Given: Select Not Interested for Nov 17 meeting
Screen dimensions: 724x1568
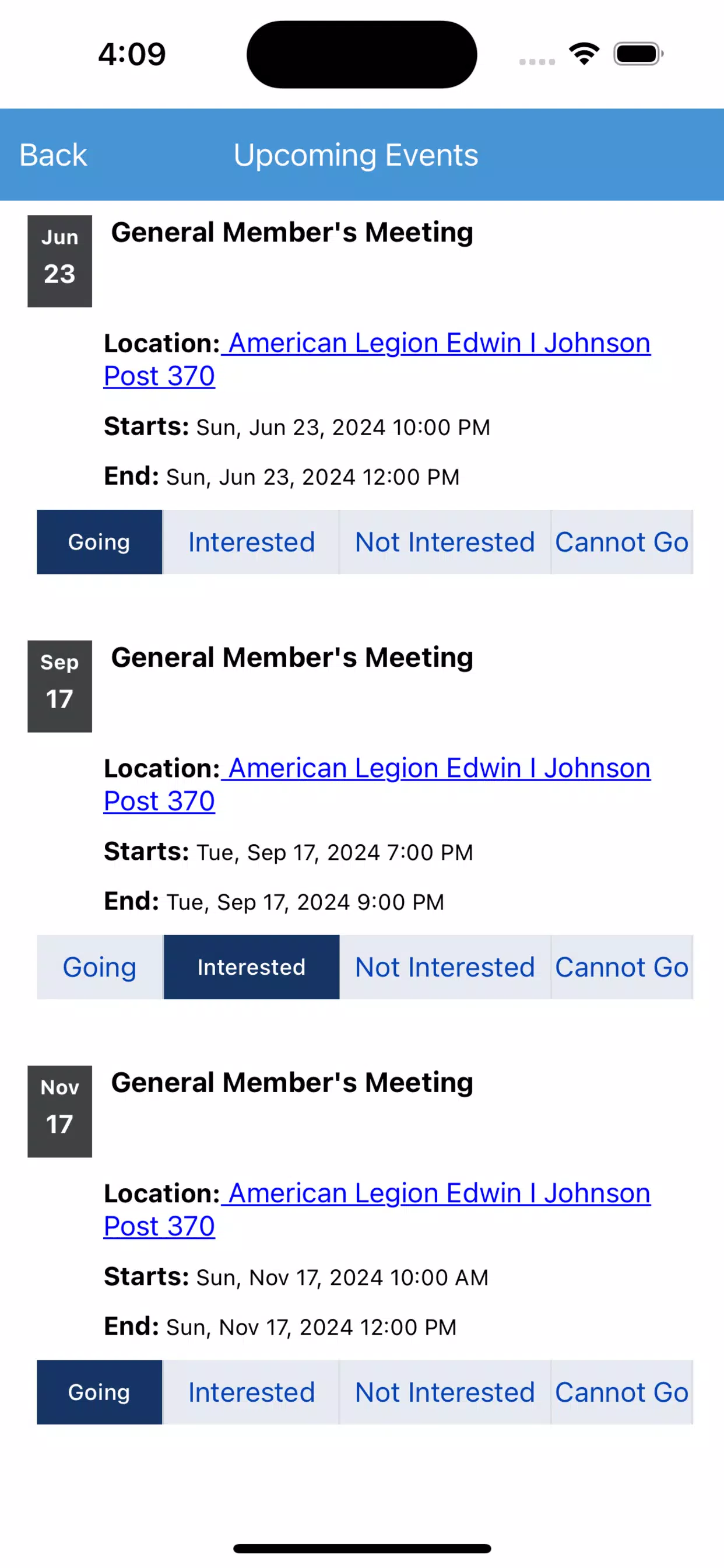Looking at the screenshot, I should 445,1392.
